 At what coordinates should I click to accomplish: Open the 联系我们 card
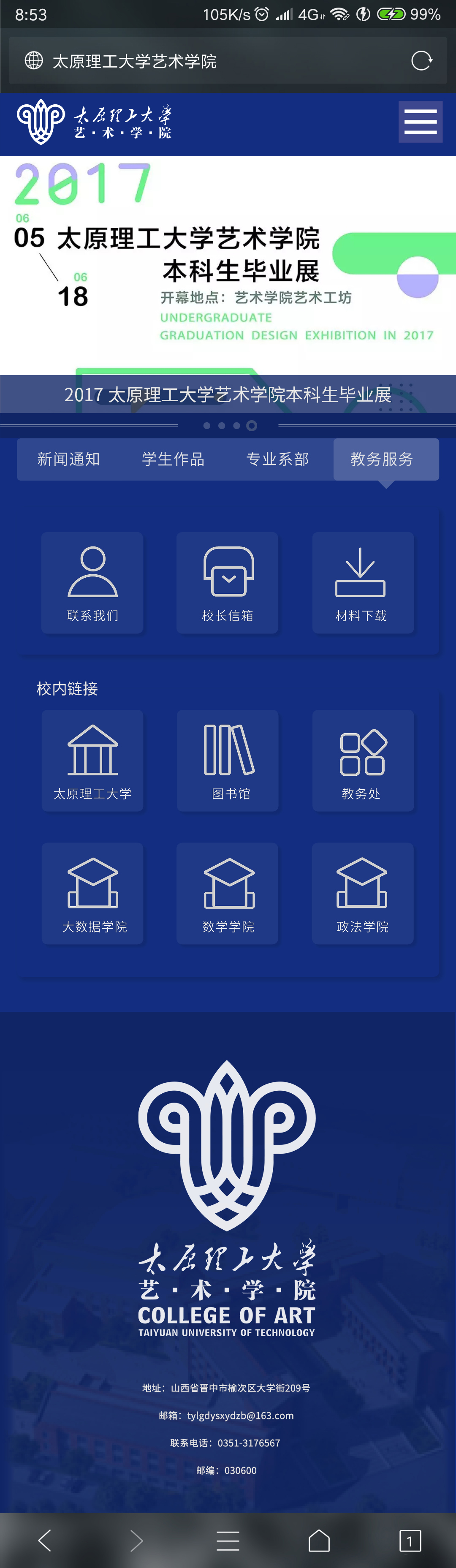(x=92, y=582)
